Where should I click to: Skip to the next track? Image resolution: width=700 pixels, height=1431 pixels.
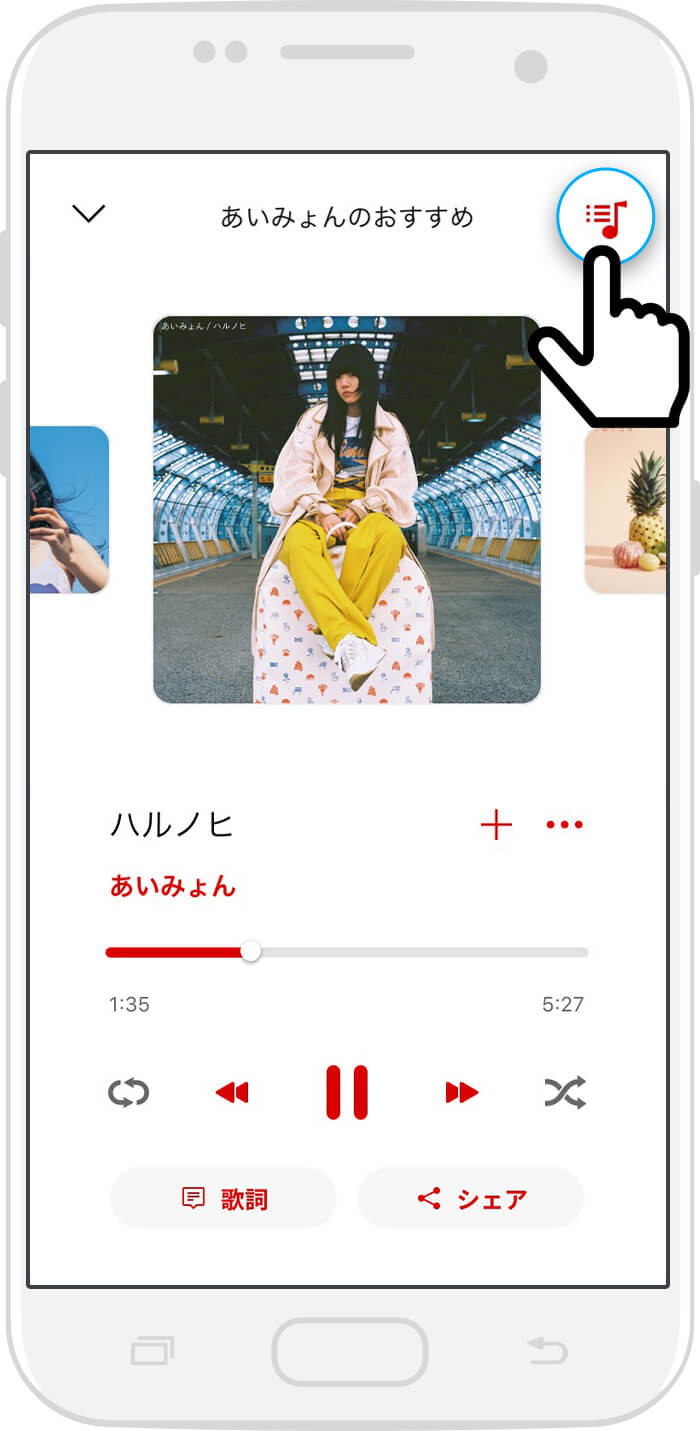[x=461, y=1092]
